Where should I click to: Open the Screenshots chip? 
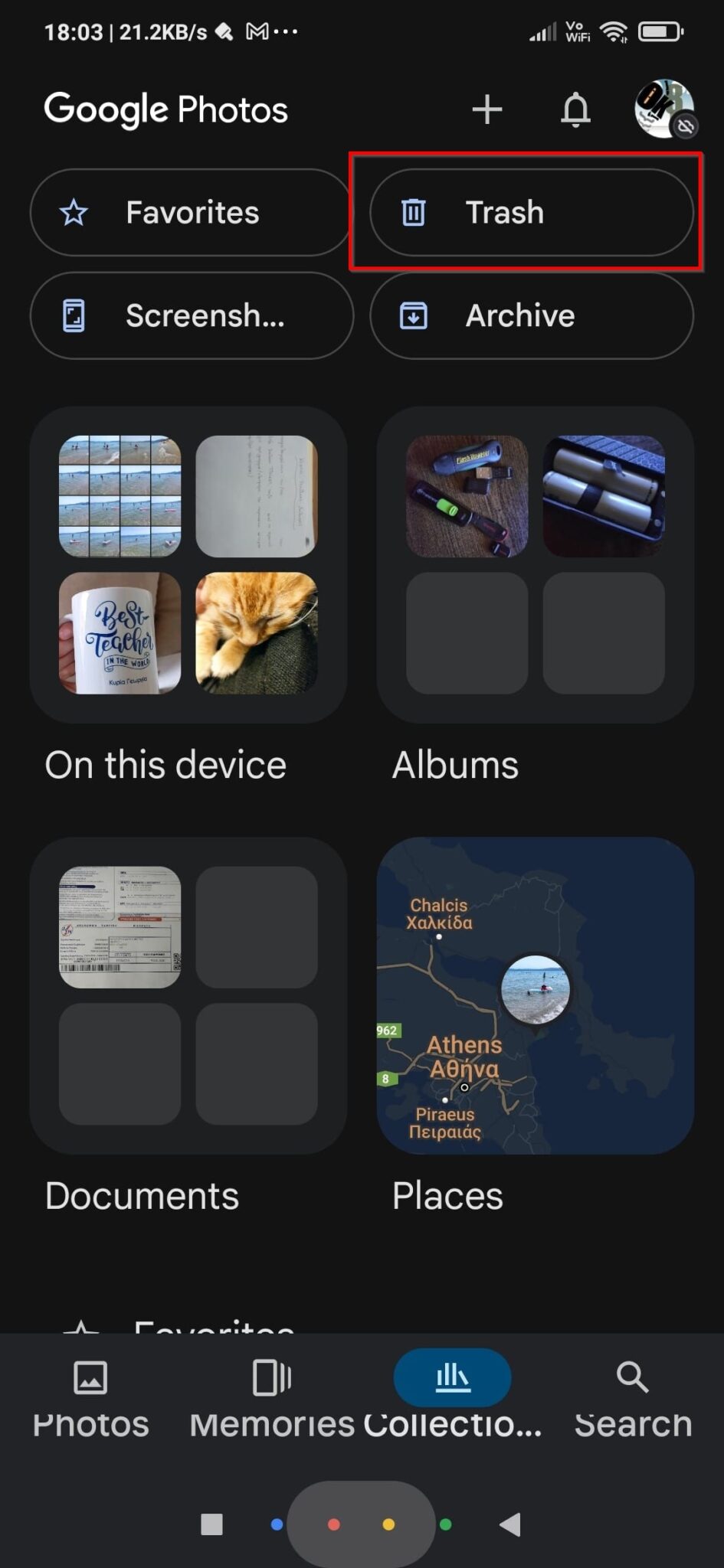192,315
